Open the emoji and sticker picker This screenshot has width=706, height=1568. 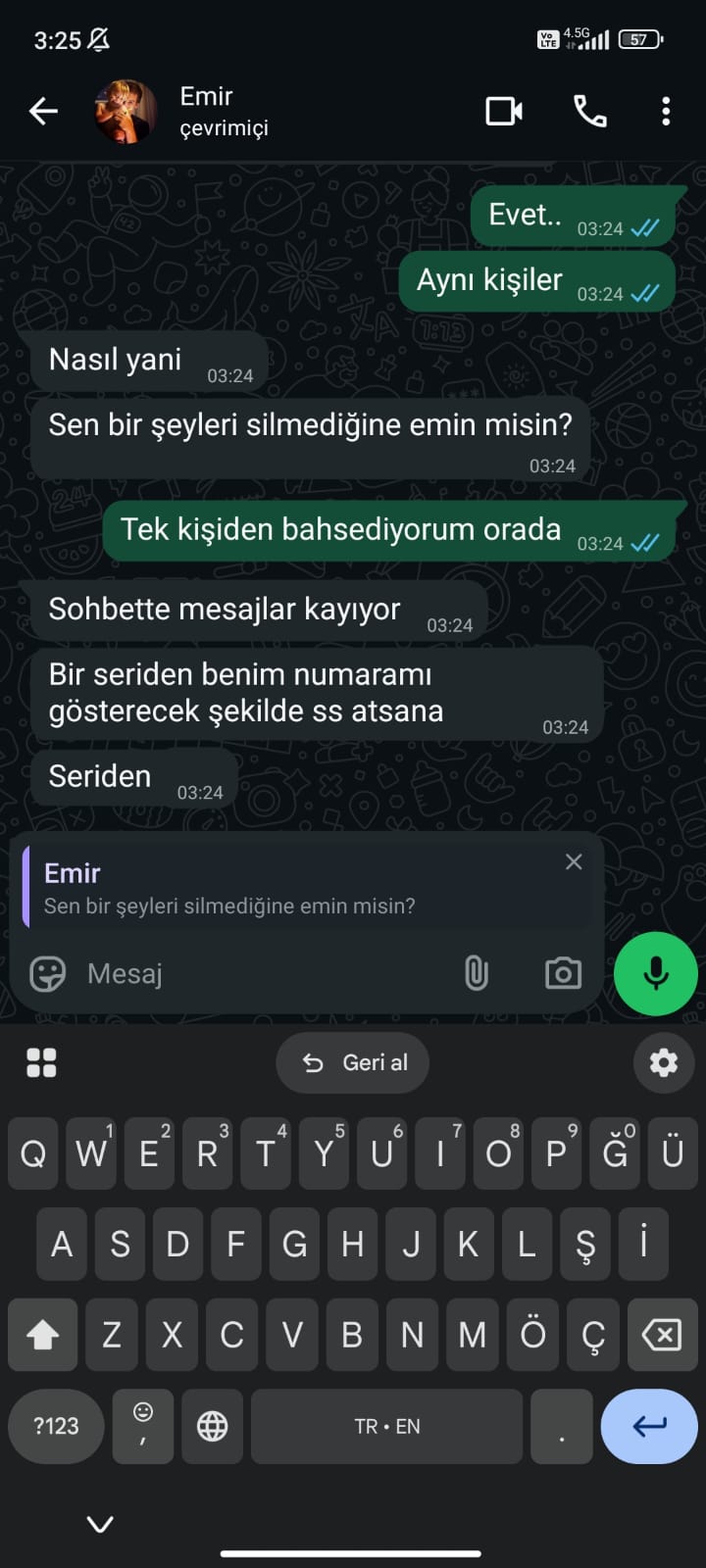(47, 973)
